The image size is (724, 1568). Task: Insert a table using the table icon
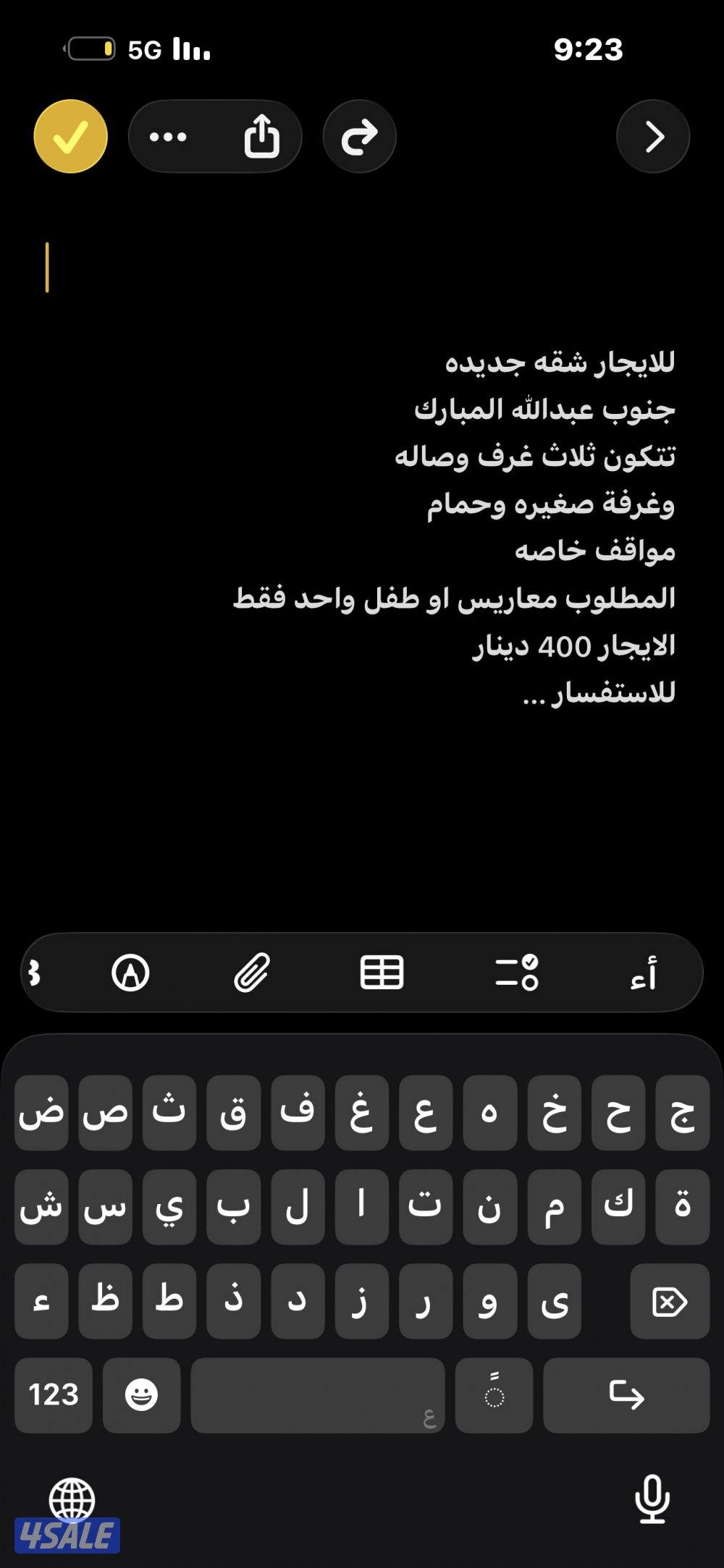click(x=384, y=973)
